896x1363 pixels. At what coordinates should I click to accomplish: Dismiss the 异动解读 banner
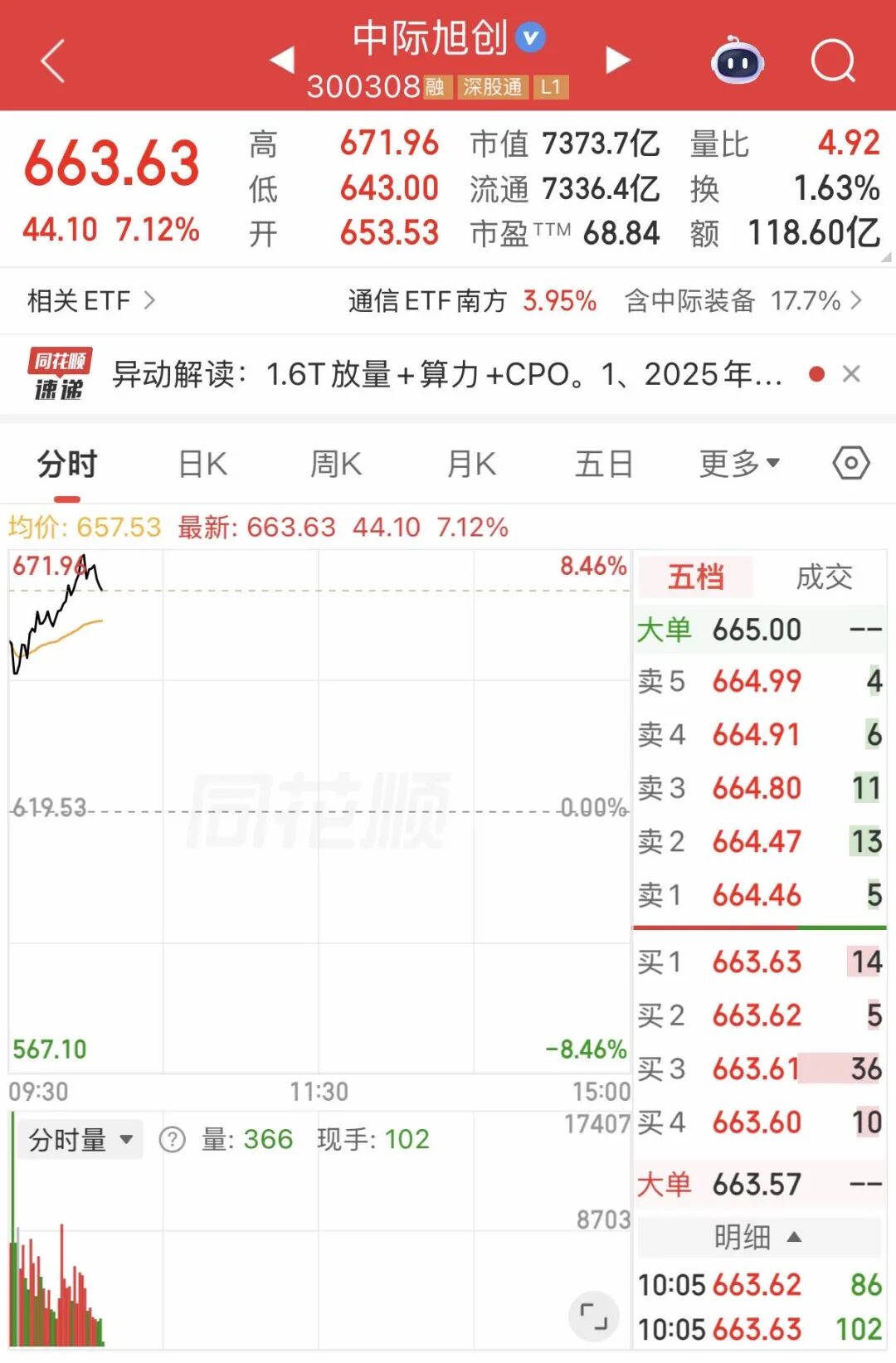pyautogui.click(x=851, y=374)
